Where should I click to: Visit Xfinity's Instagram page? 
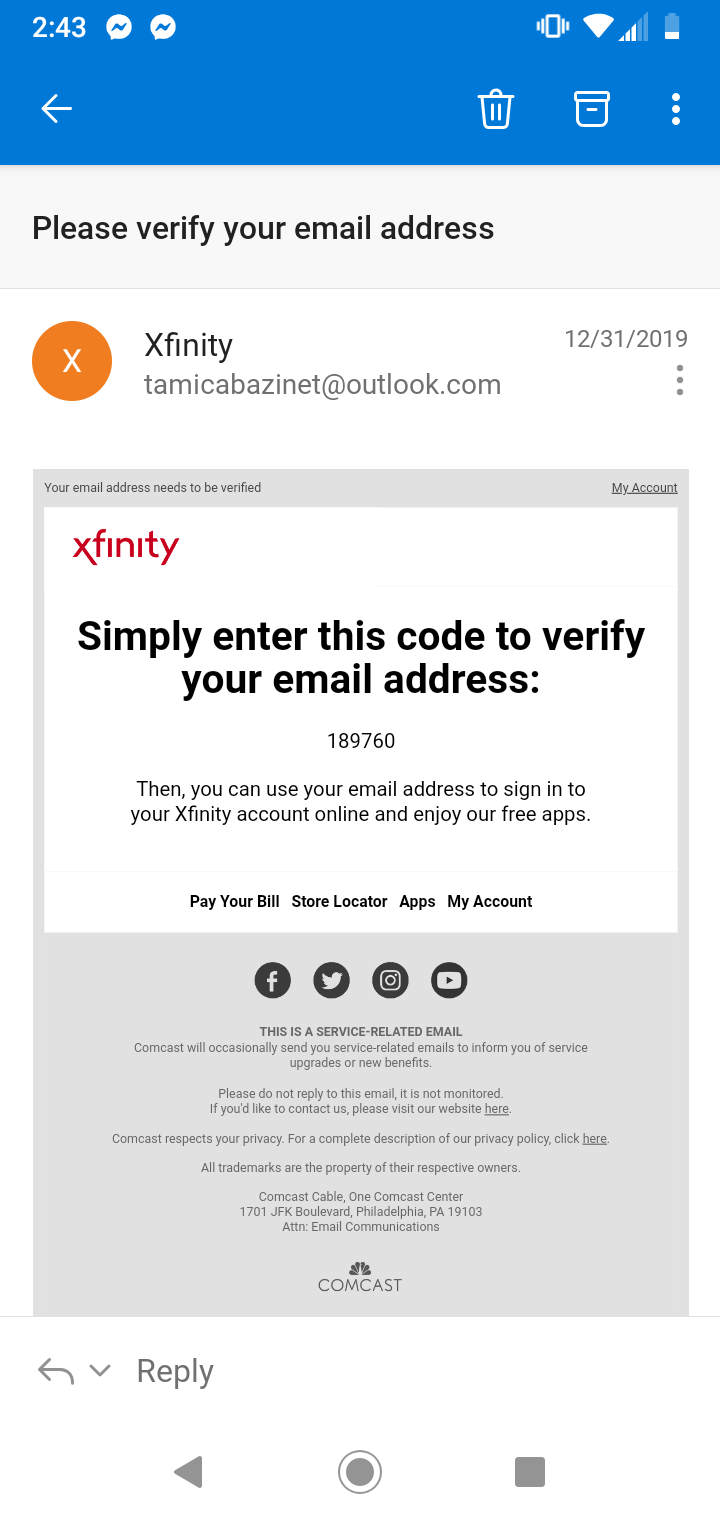pyautogui.click(x=390, y=980)
